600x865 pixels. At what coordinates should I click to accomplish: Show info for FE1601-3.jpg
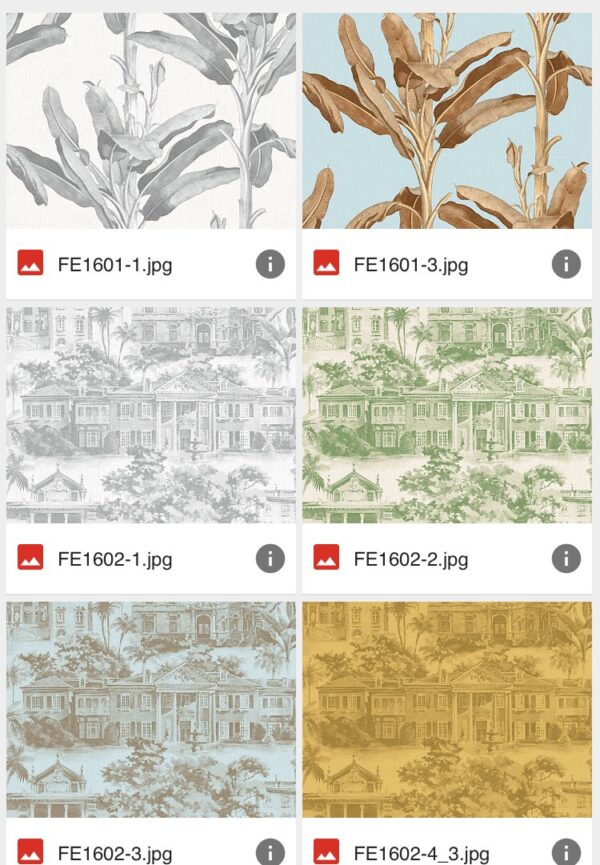[x=566, y=264]
